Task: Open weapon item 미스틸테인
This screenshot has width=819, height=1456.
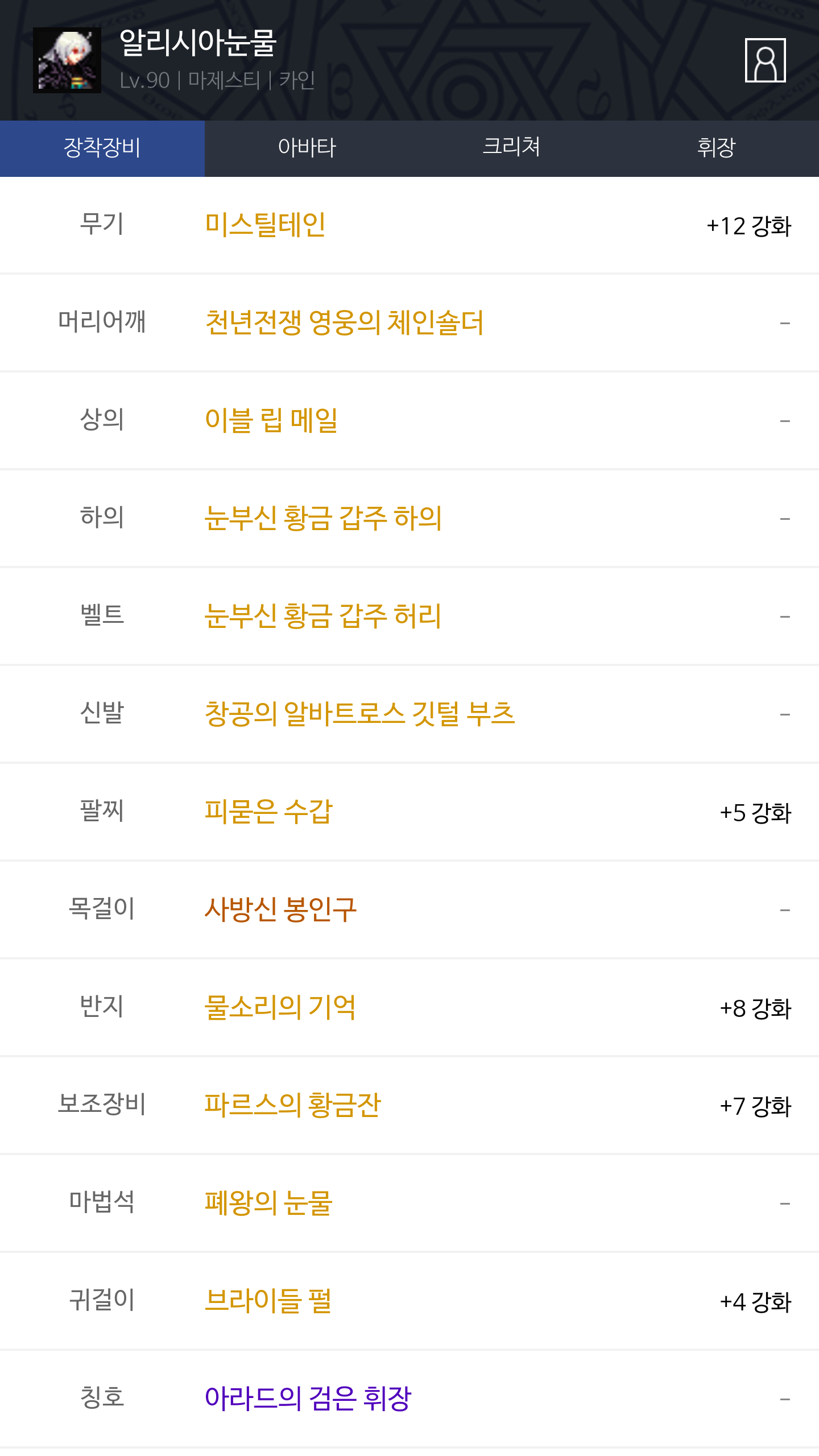Action: [265, 225]
